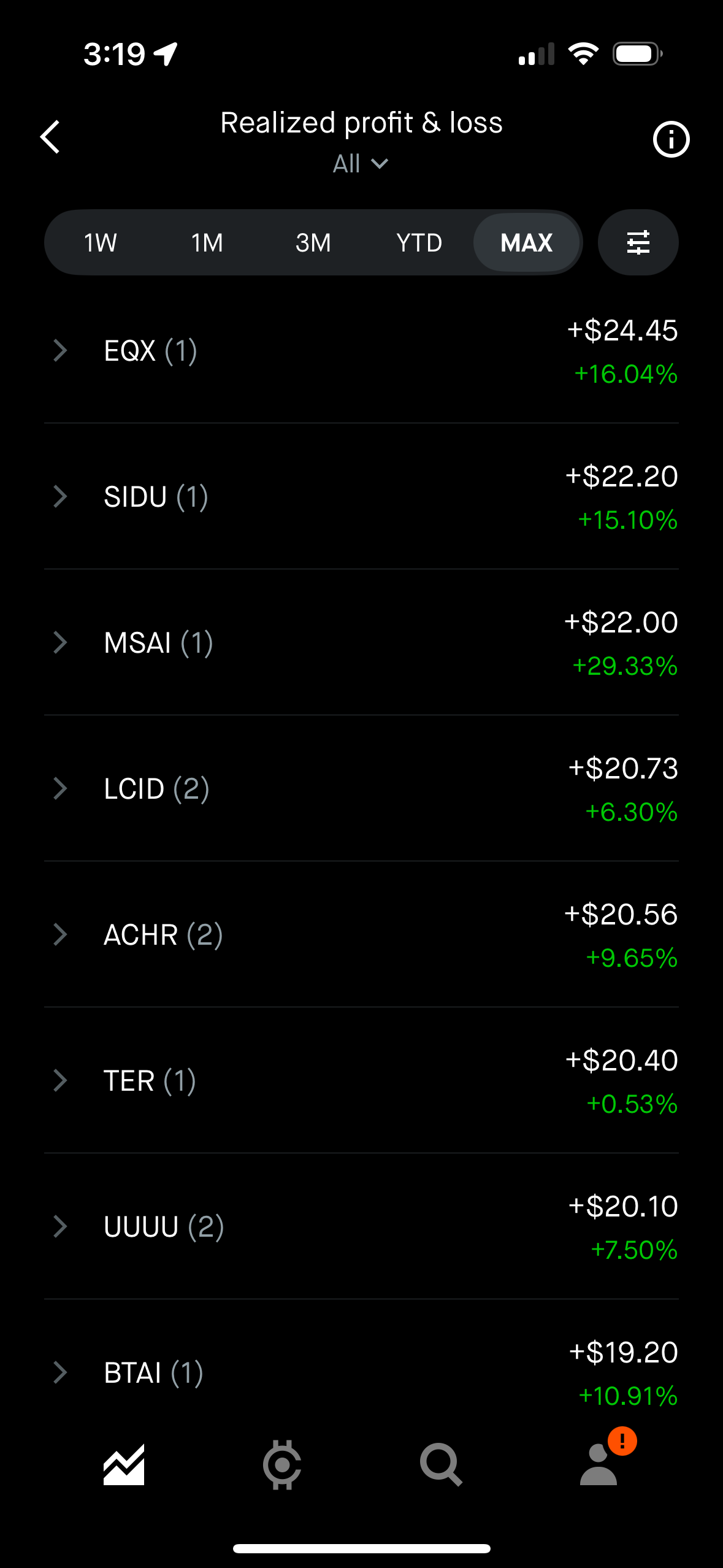Screen dimensions: 723x1568
Task: Enable the YTD time range
Action: point(419,242)
